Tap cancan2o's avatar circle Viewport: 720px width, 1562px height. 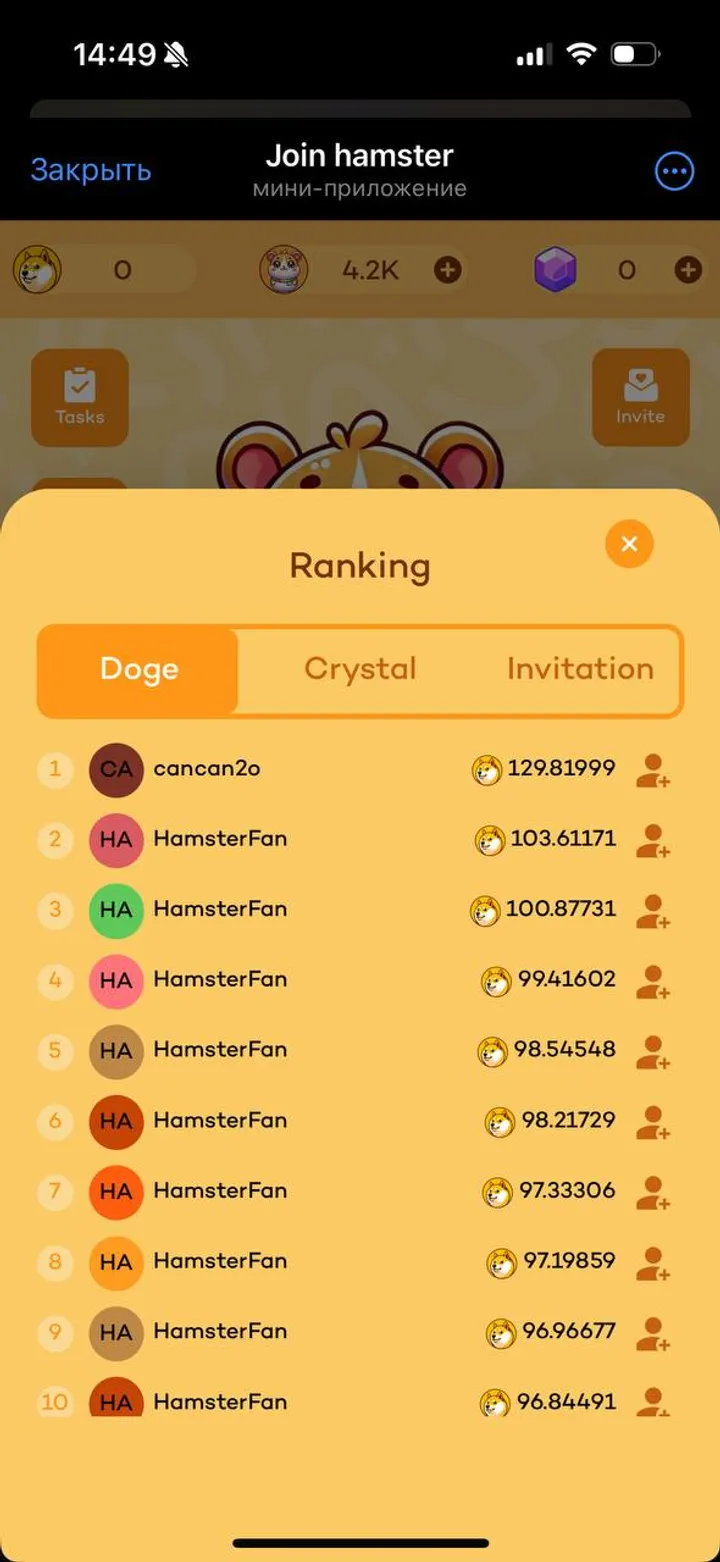[116, 770]
